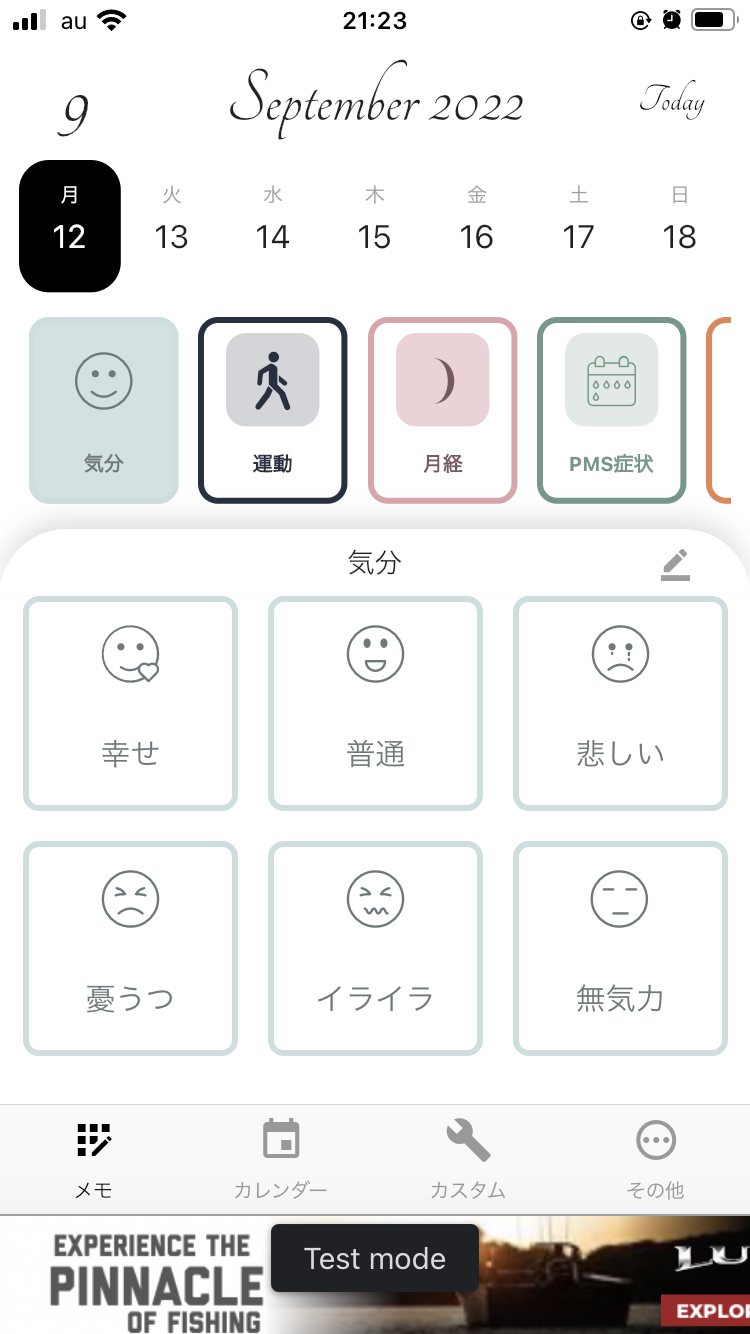Viewport: 750px width, 1334px height.
Task: Choose the 幸せ mood
Action: tap(130, 703)
